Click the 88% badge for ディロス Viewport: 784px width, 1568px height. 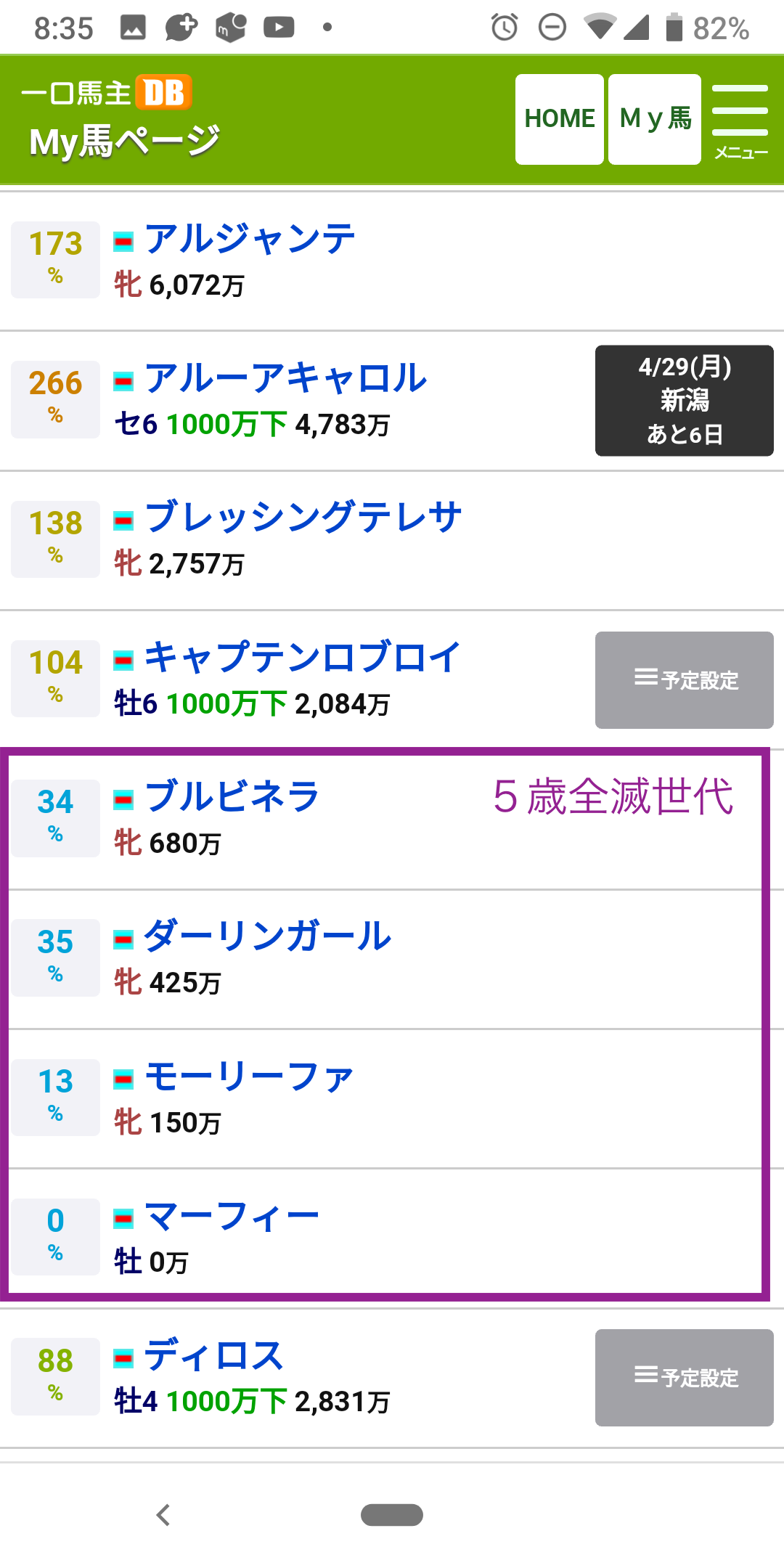click(54, 1375)
